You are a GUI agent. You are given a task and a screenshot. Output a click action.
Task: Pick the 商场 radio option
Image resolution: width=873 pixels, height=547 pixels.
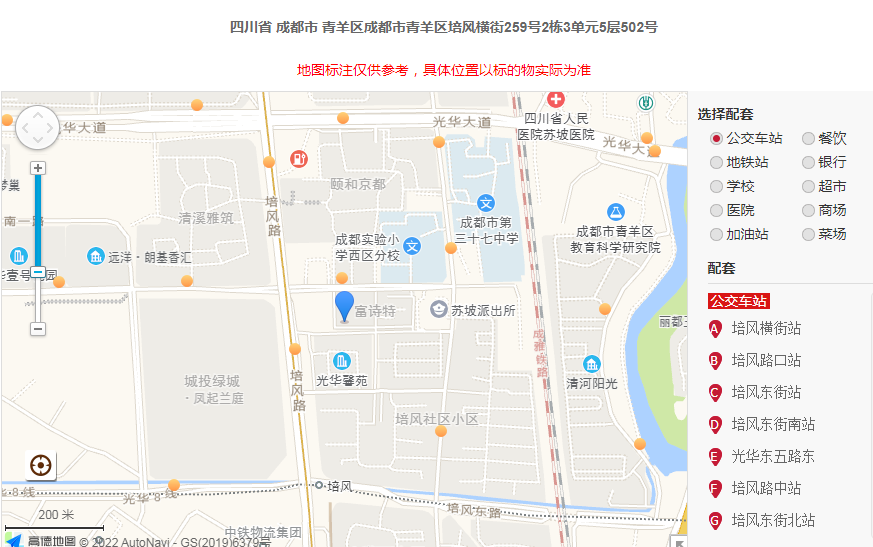coord(808,210)
